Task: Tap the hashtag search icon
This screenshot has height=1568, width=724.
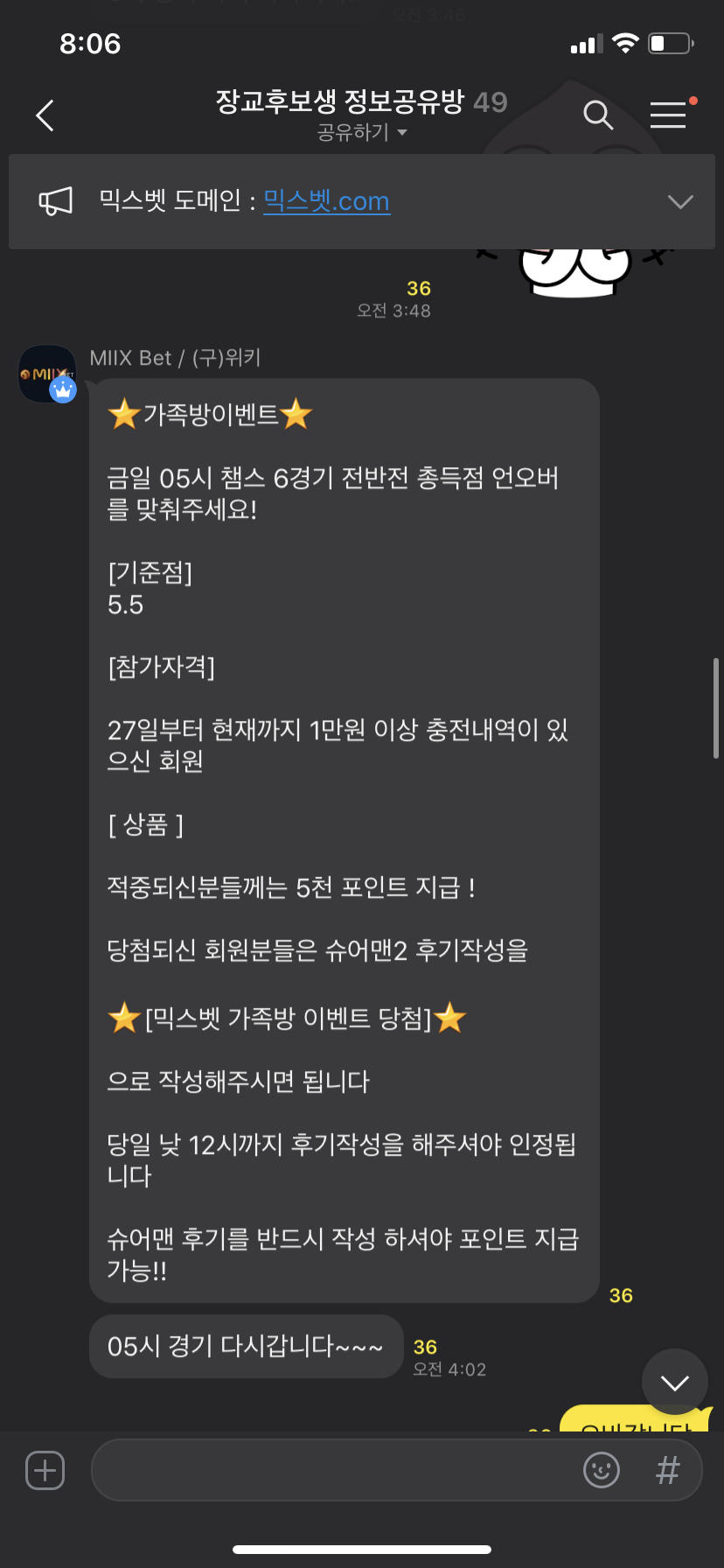Action: pyautogui.click(x=668, y=1470)
